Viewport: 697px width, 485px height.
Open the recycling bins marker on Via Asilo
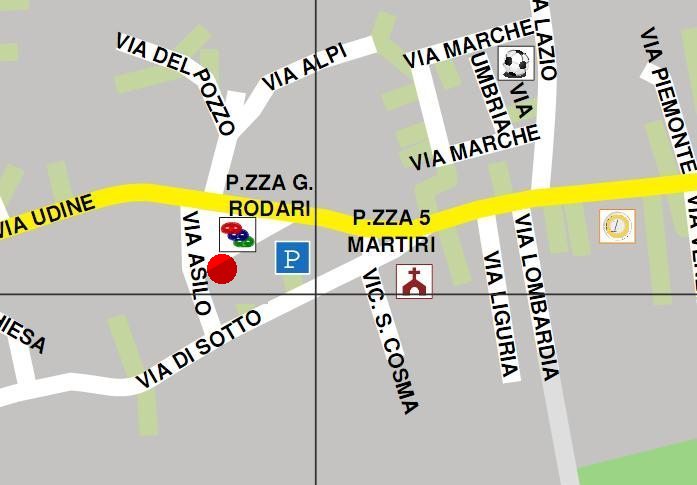pyautogui.click(x=237, y=235)
